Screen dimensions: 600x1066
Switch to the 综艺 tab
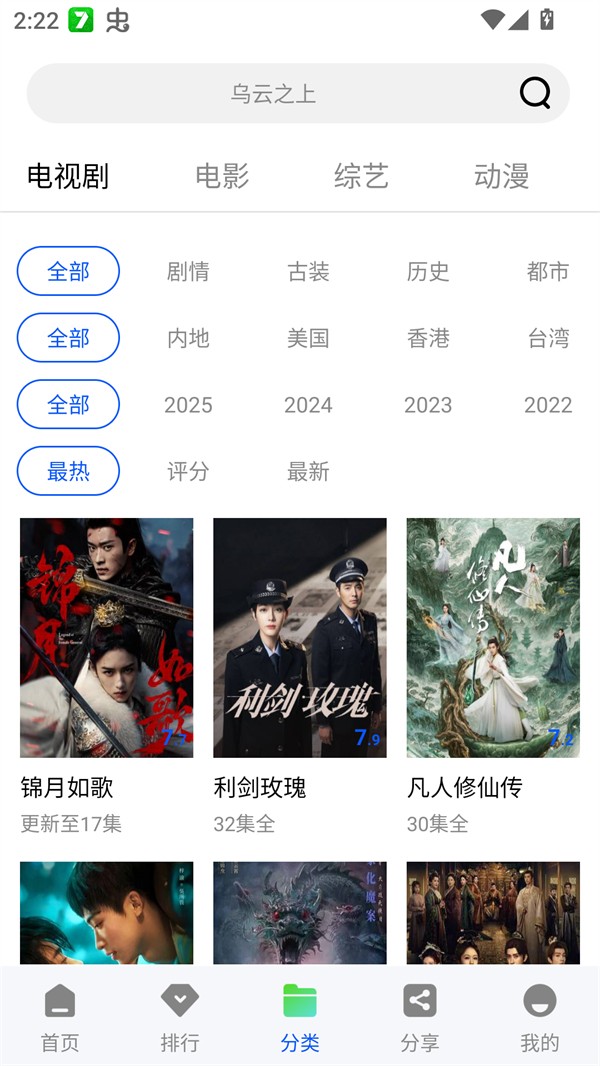pos(361,176)
